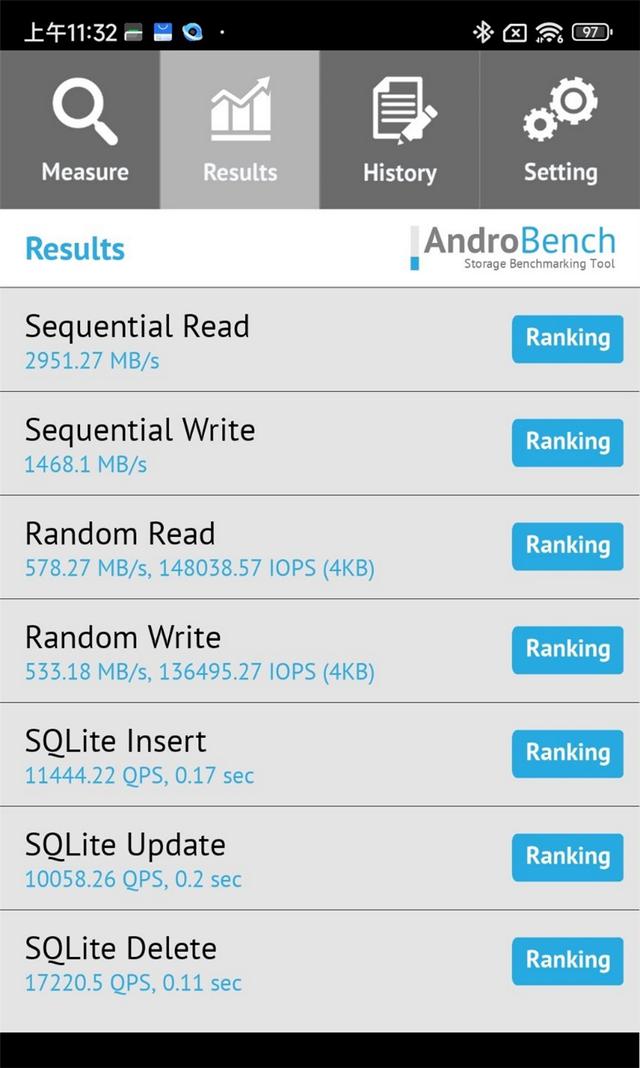This screenshot has width=640, height=1068.
Task: Select the Results tab
Action: click(240, 130)
